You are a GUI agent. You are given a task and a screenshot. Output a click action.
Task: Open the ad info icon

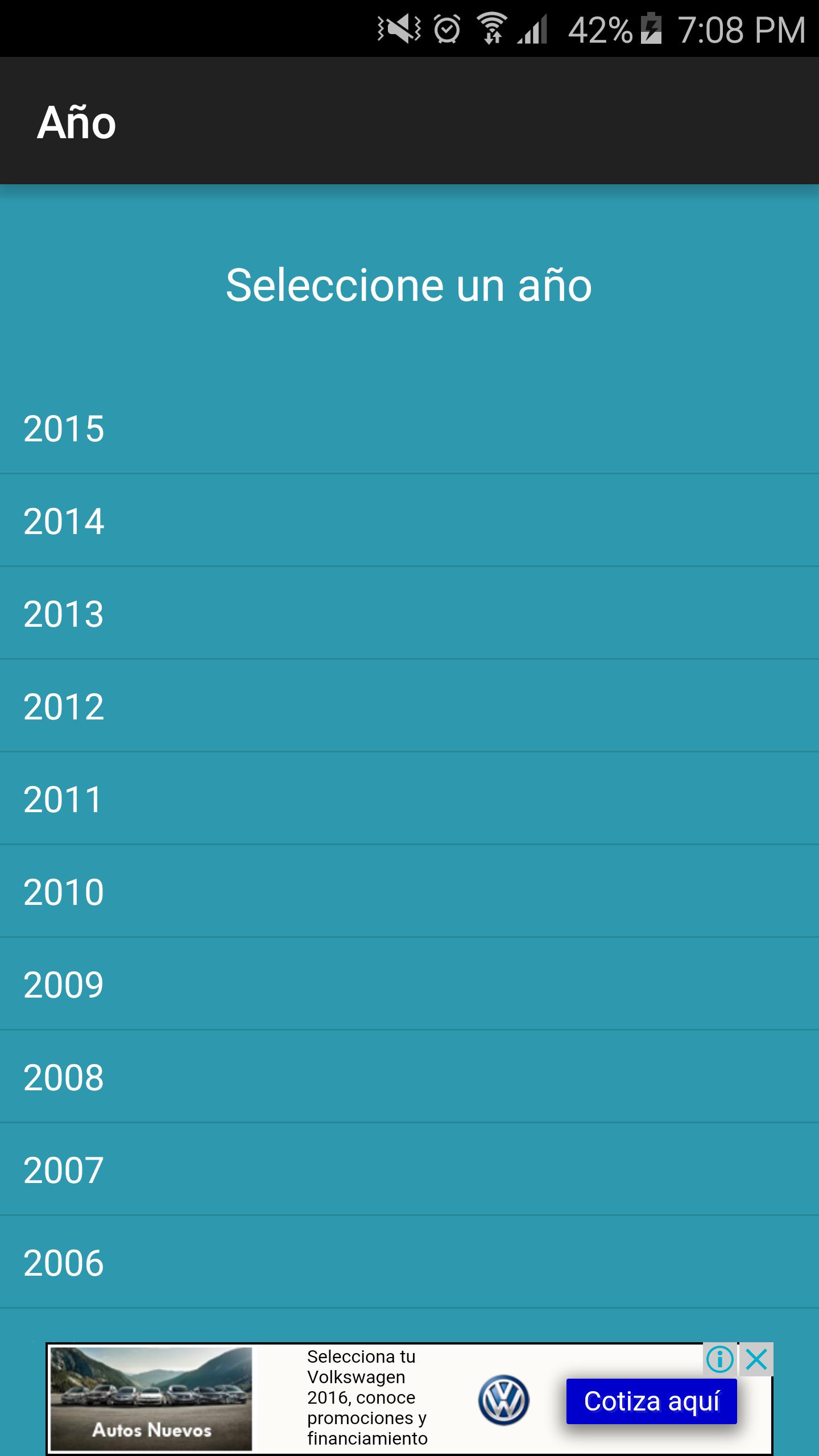coord(719,1360)
